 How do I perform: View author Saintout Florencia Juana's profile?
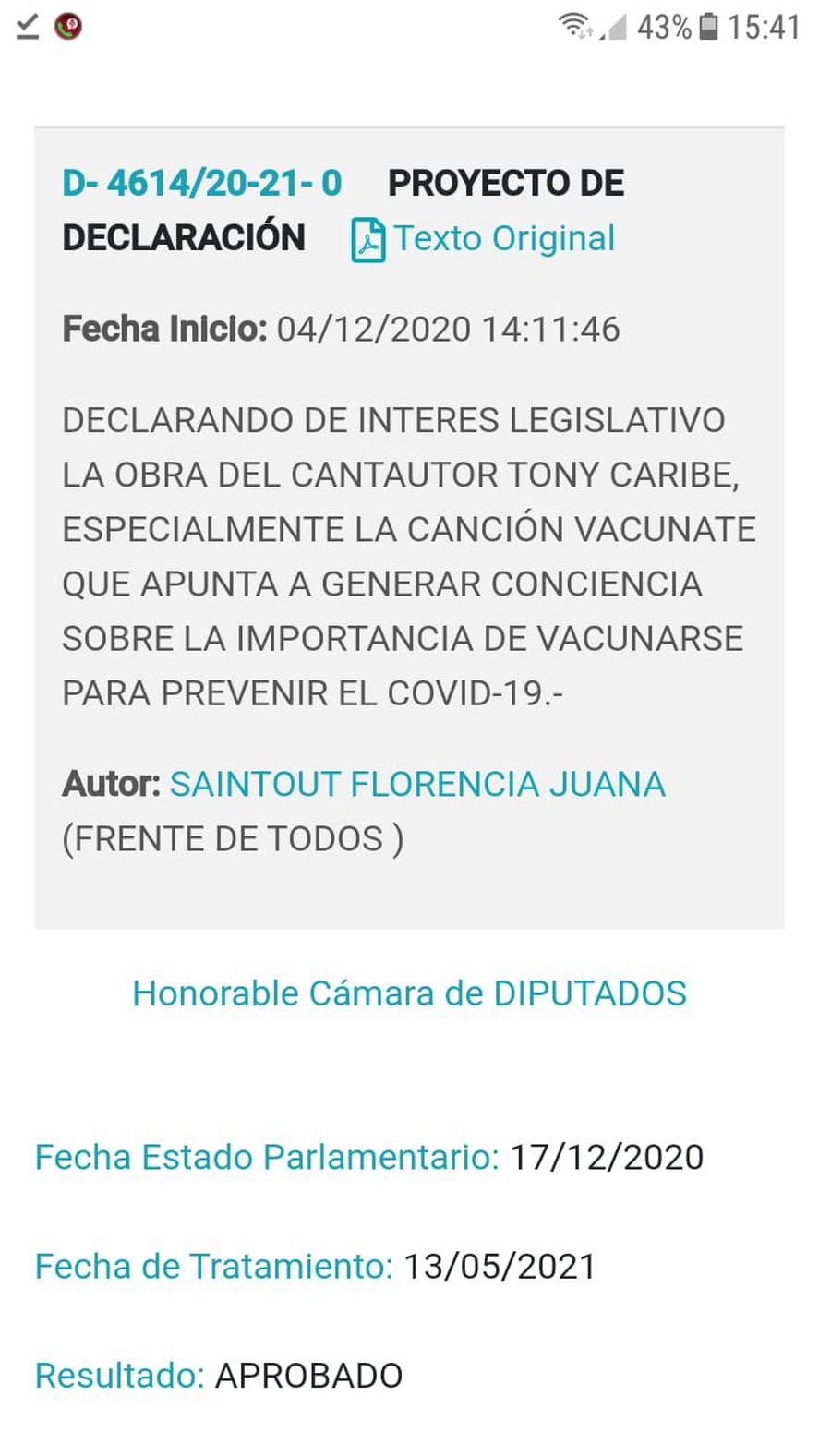pos(417,784)
